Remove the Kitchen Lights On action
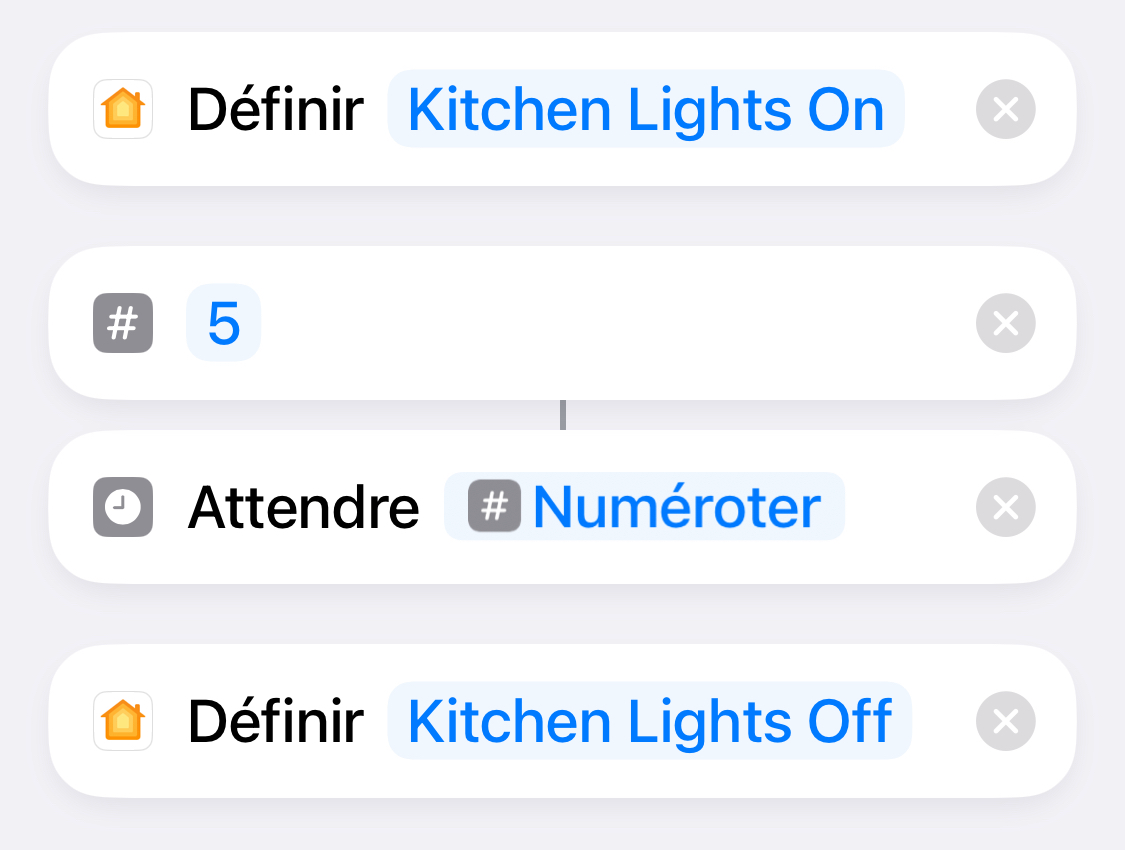1125x850 pixels. coord(1005,109)
